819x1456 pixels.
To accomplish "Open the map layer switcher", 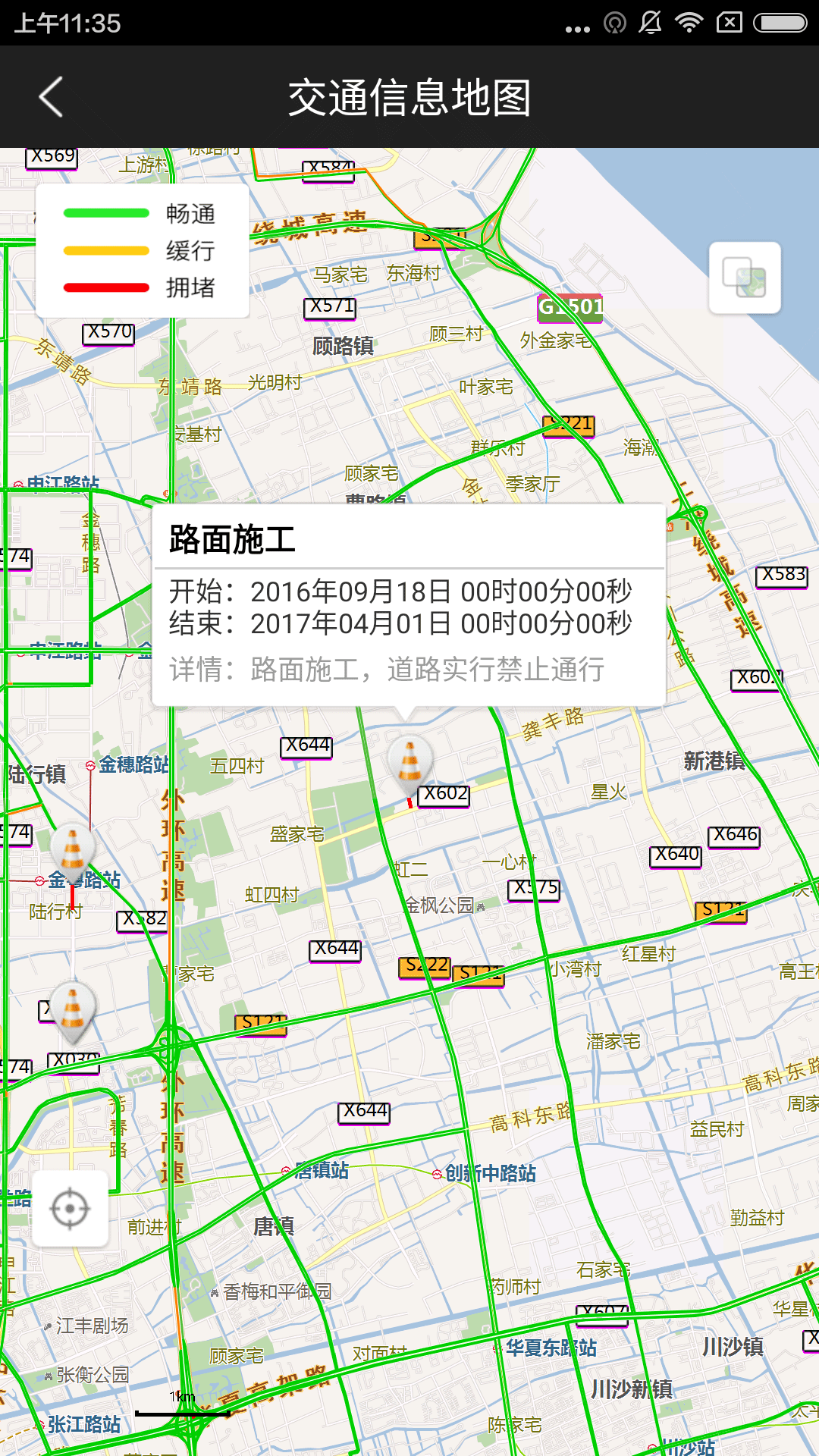I will click(745, 278).
